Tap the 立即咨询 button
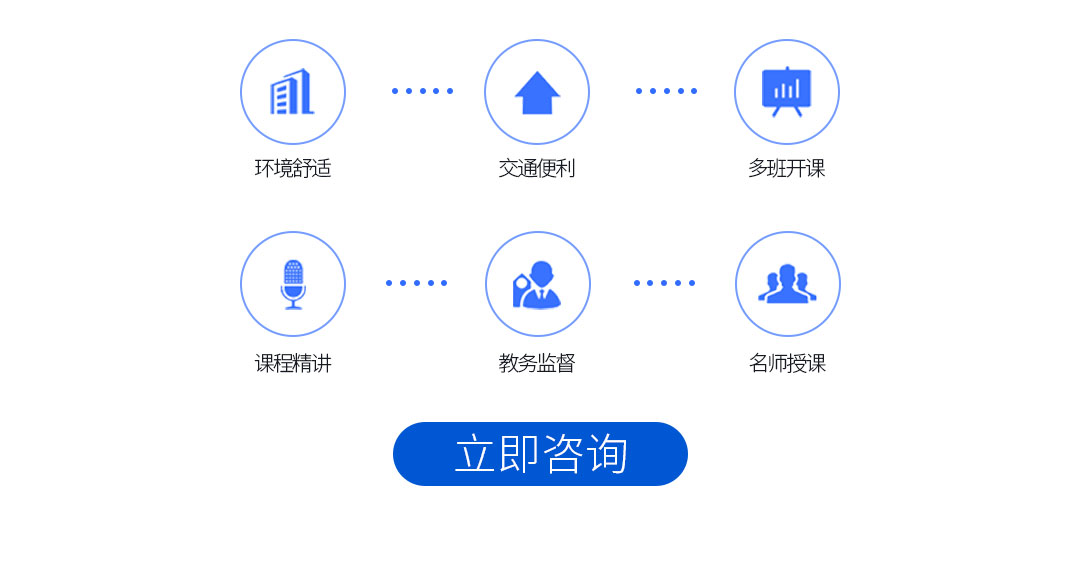Viewport: 1080px width, 585px height. (540, 454)
